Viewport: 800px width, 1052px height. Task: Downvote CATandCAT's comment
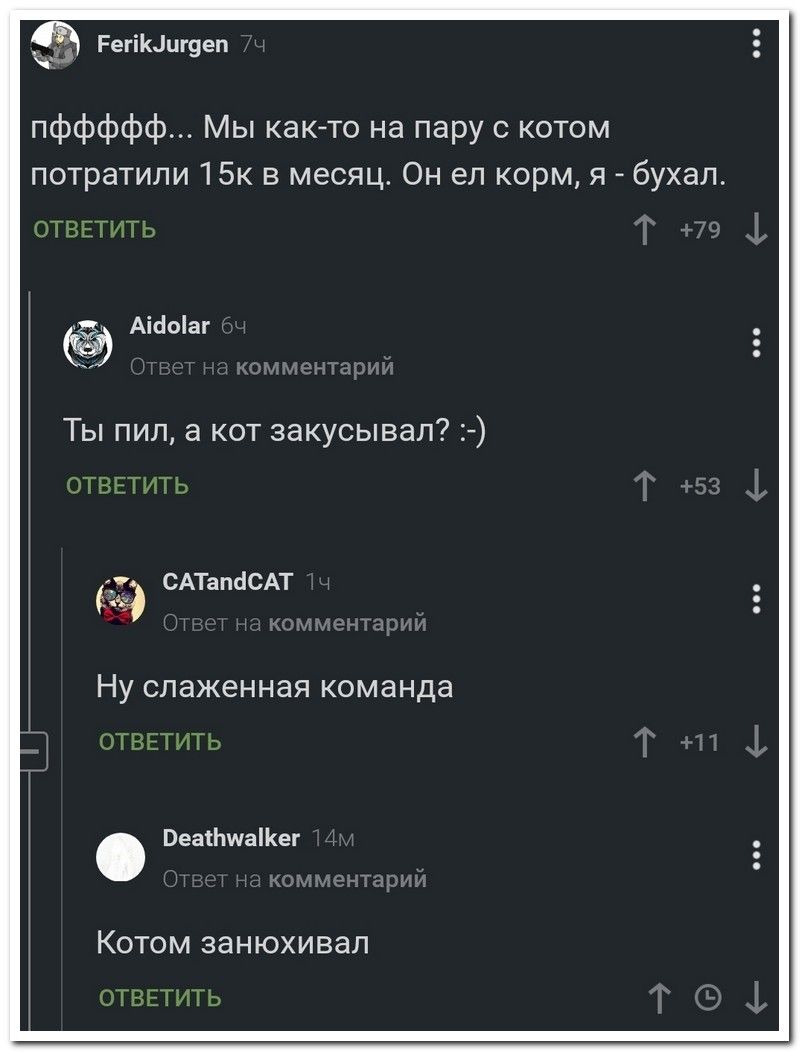757,743
